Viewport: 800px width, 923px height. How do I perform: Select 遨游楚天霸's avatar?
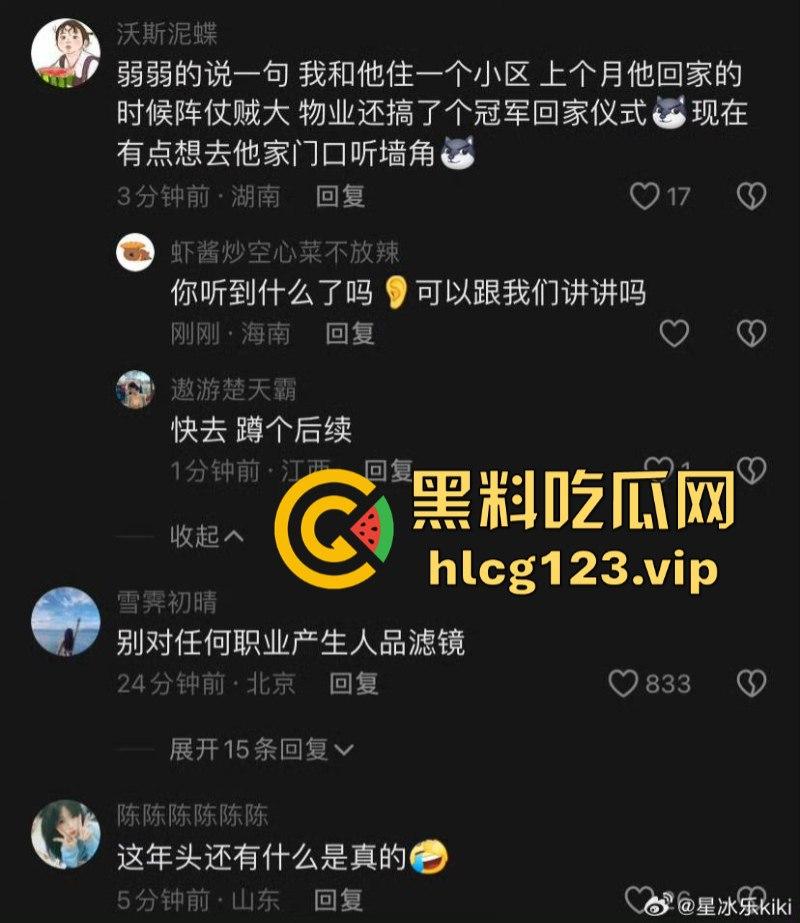click(x=135, y=390)
